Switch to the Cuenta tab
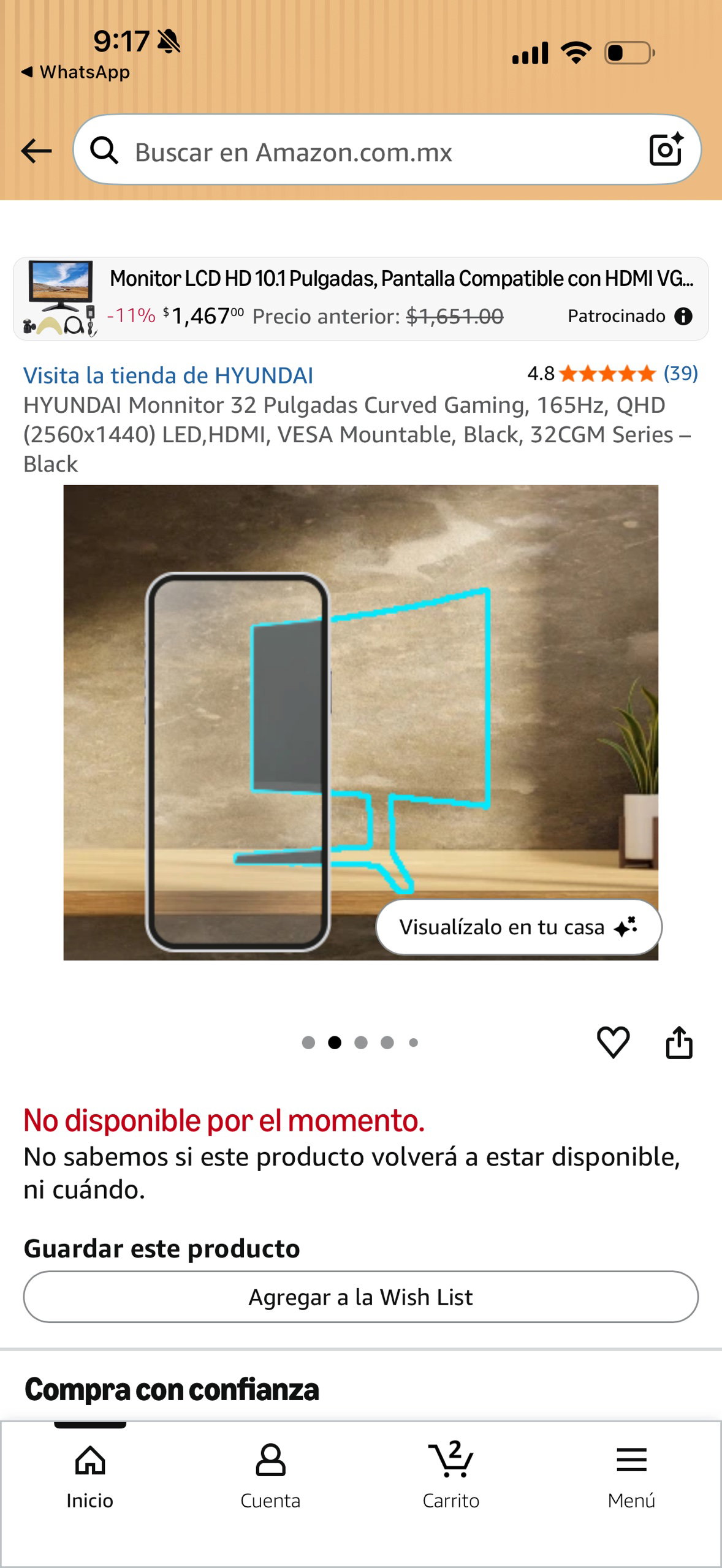Viewport: 722px width, 1568px height. pyautogui.click(x=270, y=1476)
